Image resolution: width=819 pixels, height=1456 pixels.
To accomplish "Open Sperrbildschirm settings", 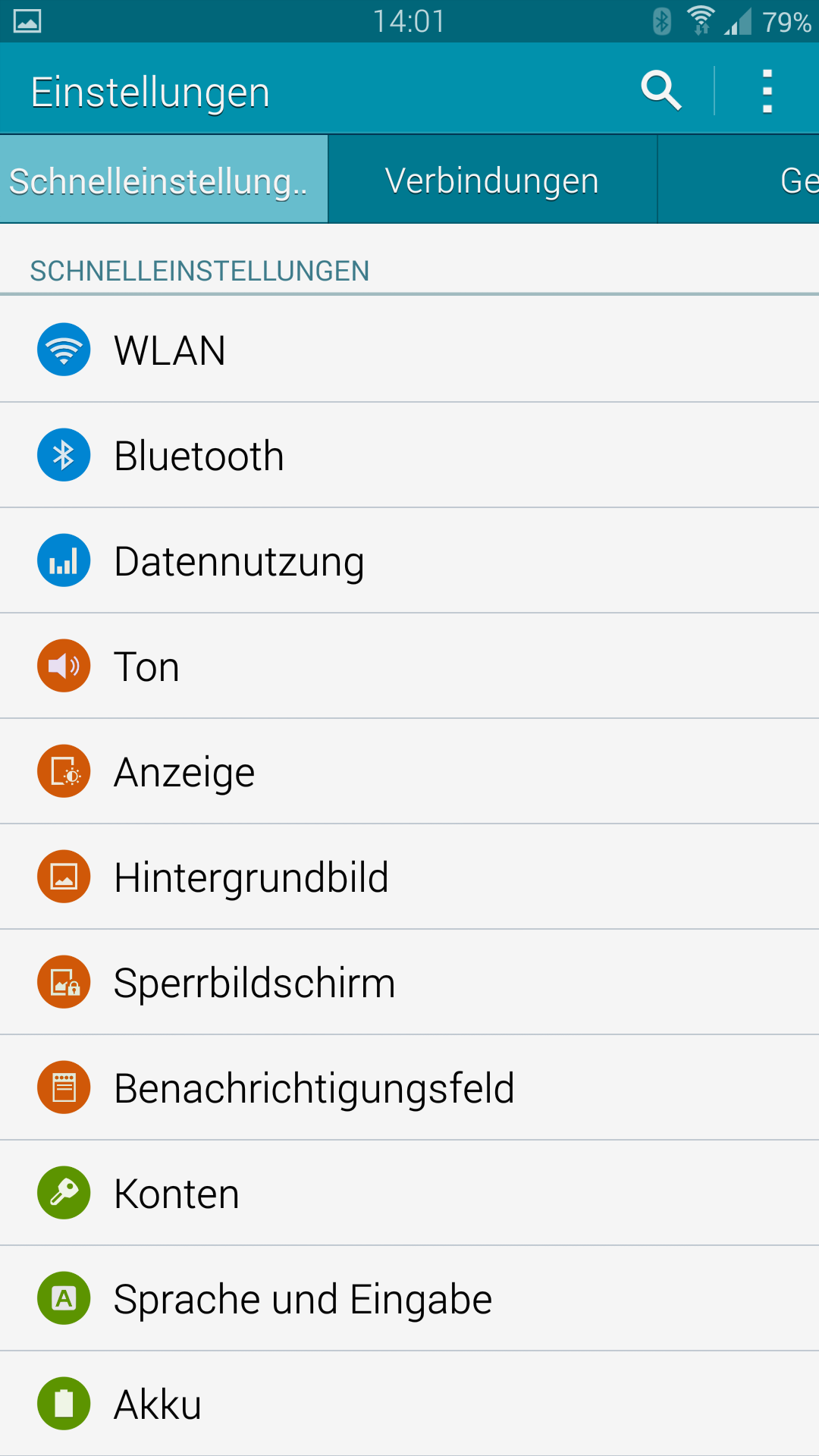I will [x=409, y=982].
